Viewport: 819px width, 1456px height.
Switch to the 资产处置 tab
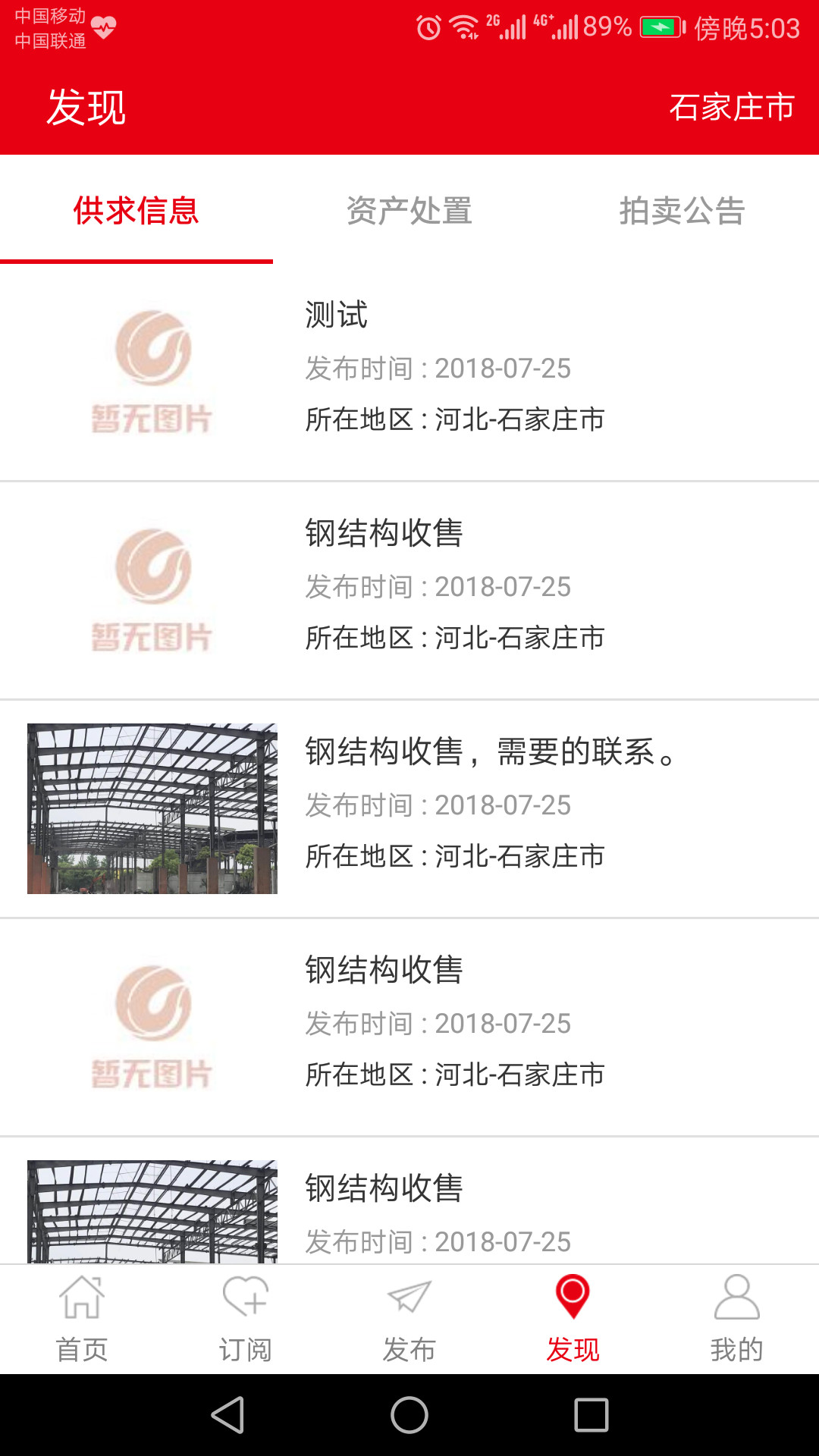[x=409, y=211]
